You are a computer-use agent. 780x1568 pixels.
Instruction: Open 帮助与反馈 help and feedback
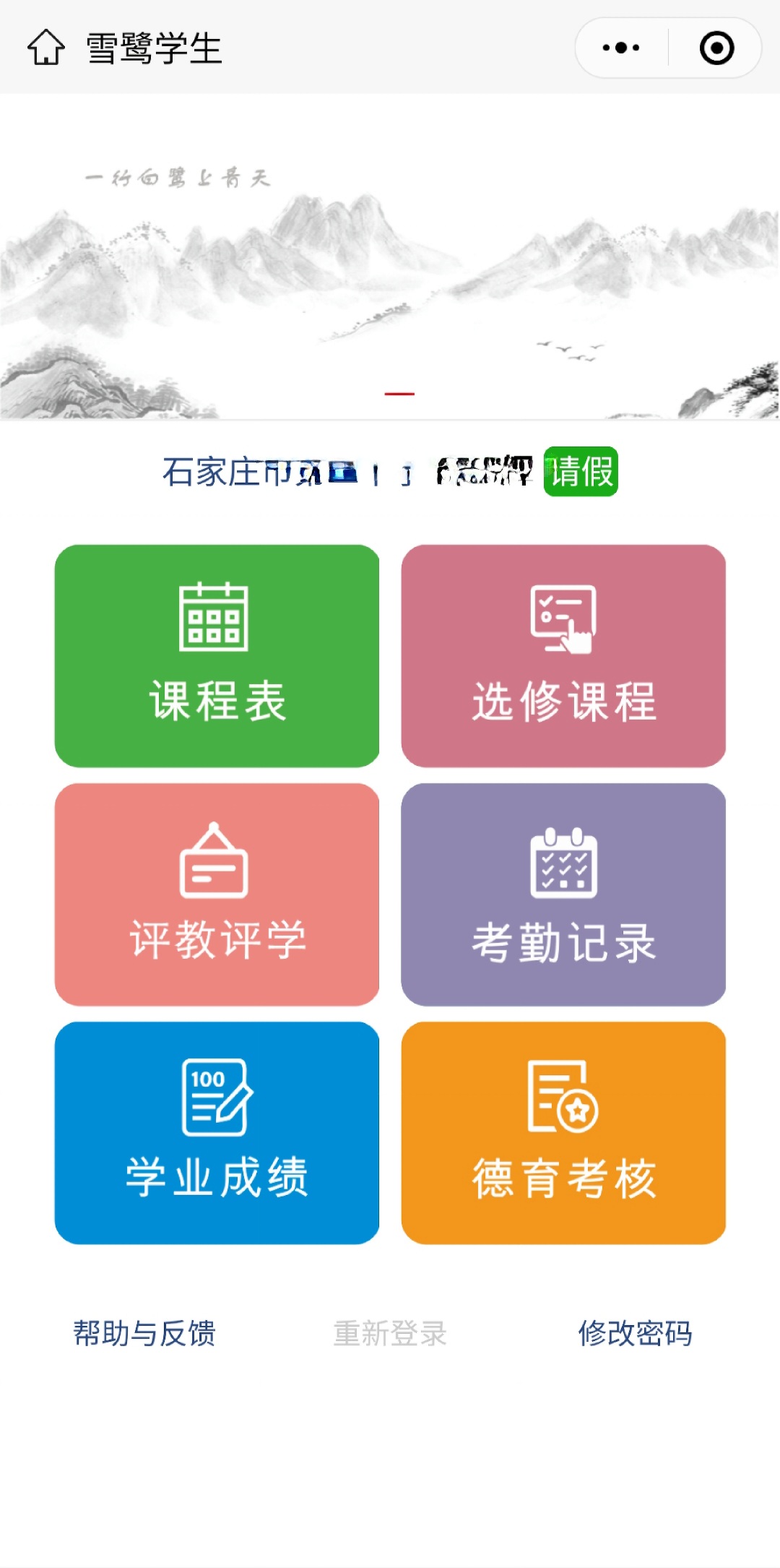click(x=144, y=1333)
